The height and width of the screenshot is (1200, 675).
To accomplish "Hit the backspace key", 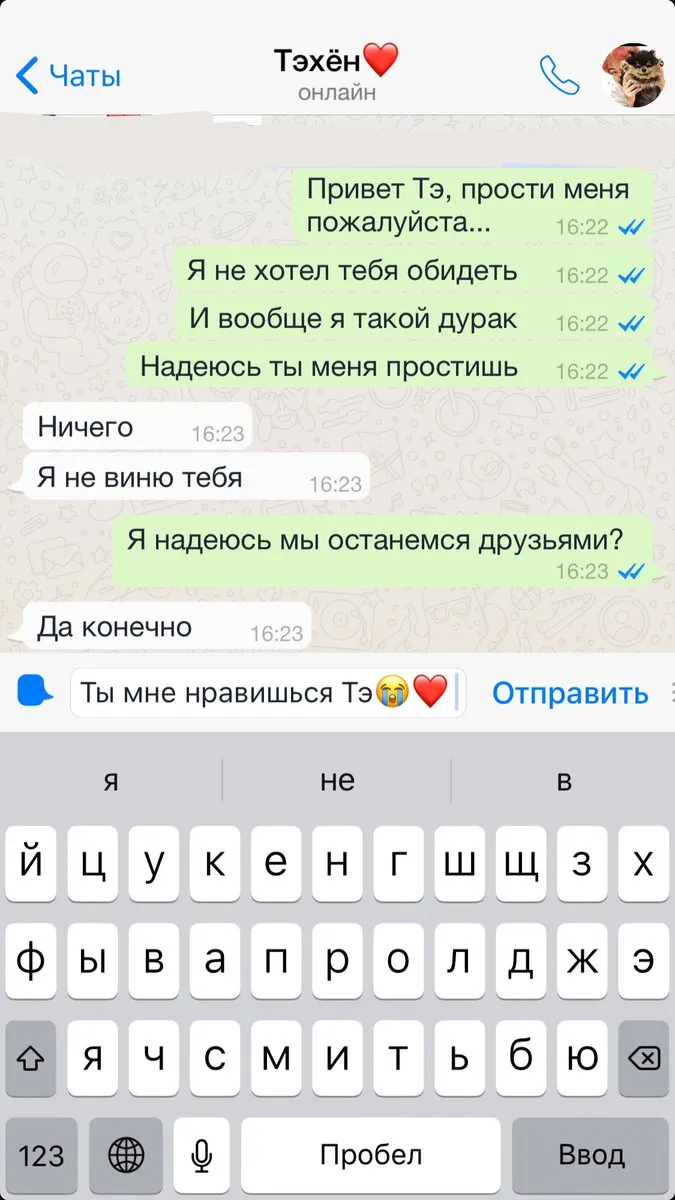I will (x=642, y=1057).
